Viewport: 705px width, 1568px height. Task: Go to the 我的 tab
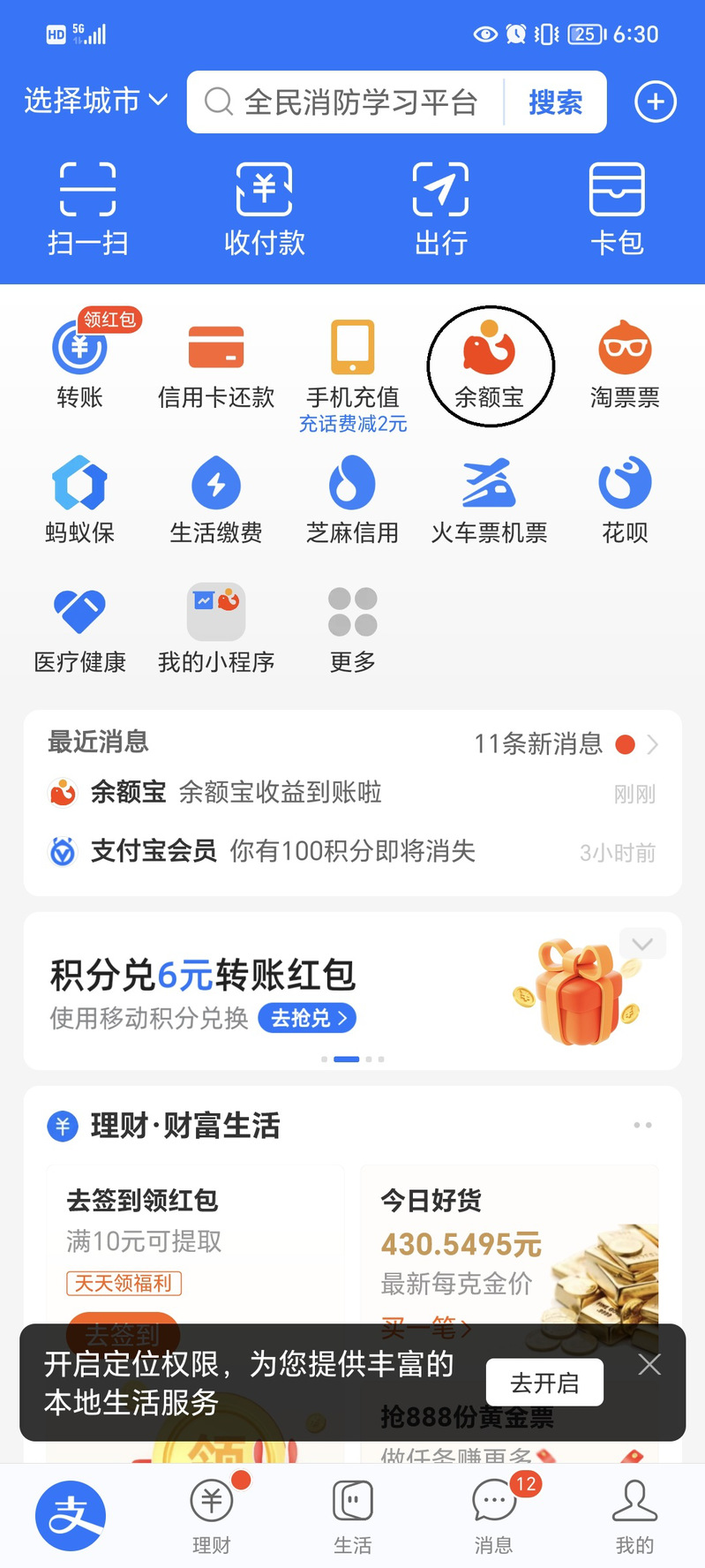coord(634,1516)
